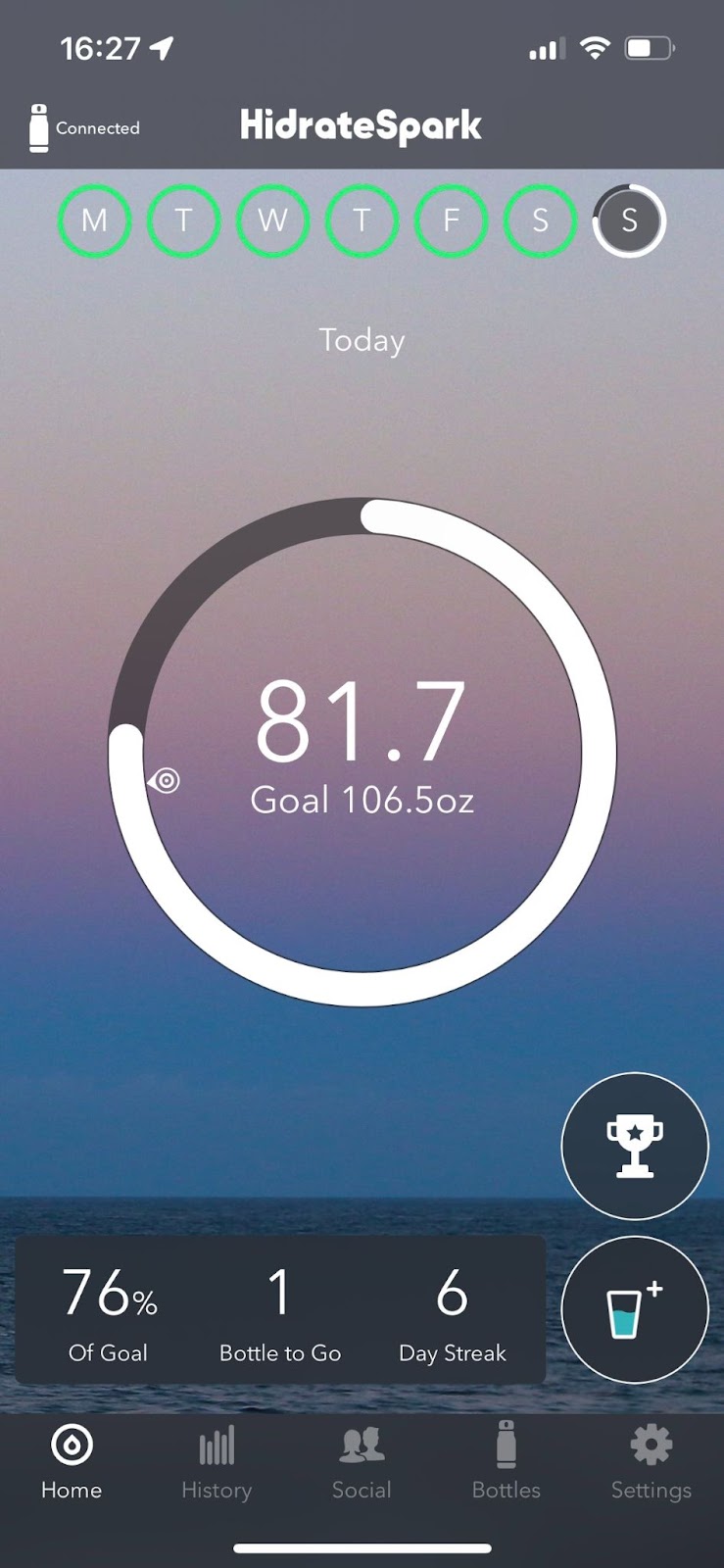Open the History tab
Screen dimensions: 724x1568
click(217, 1462)
